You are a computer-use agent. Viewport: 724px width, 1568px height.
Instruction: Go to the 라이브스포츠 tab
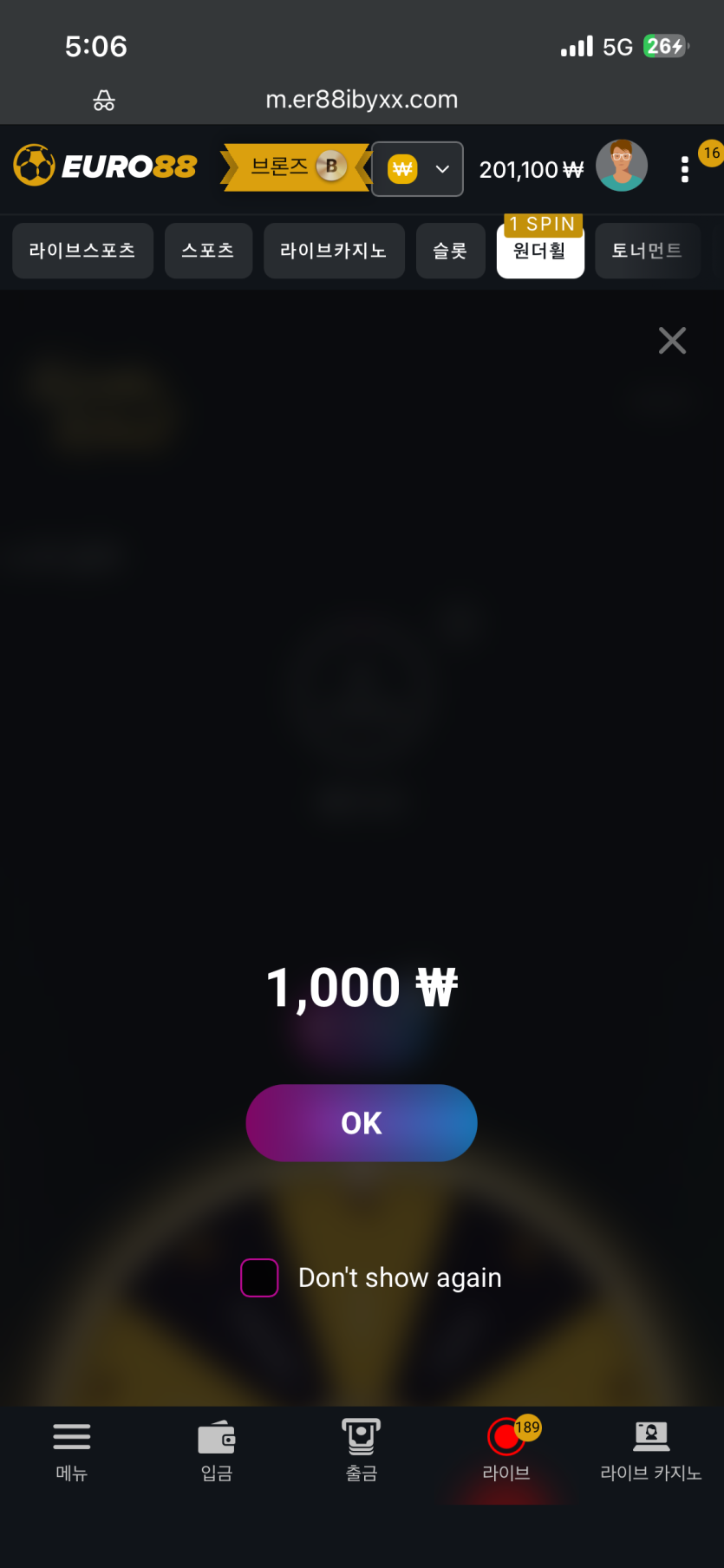(x=82, y=251)
